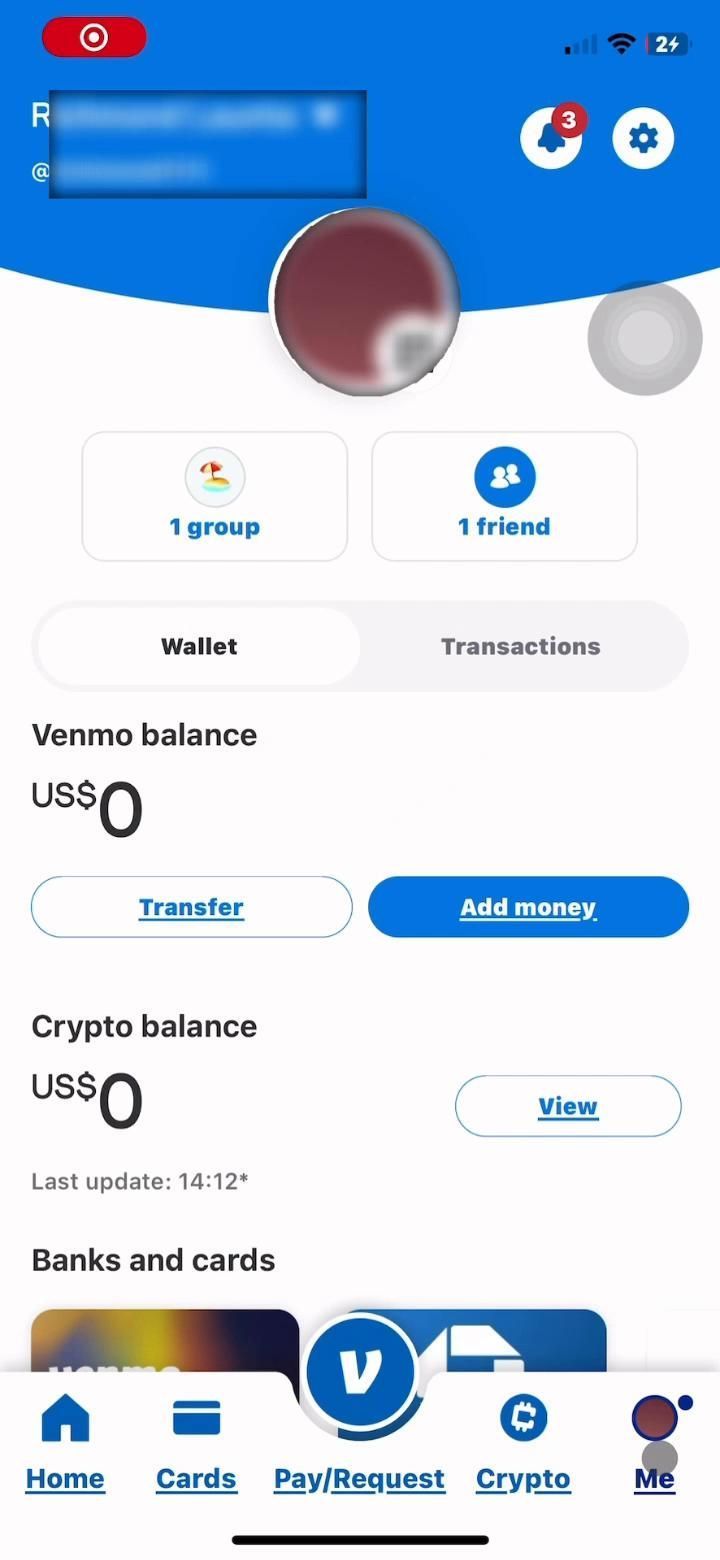Open the Venmo card under Banks and cards
This screenshot has width=720, height=1560.
pos(165,1340)
